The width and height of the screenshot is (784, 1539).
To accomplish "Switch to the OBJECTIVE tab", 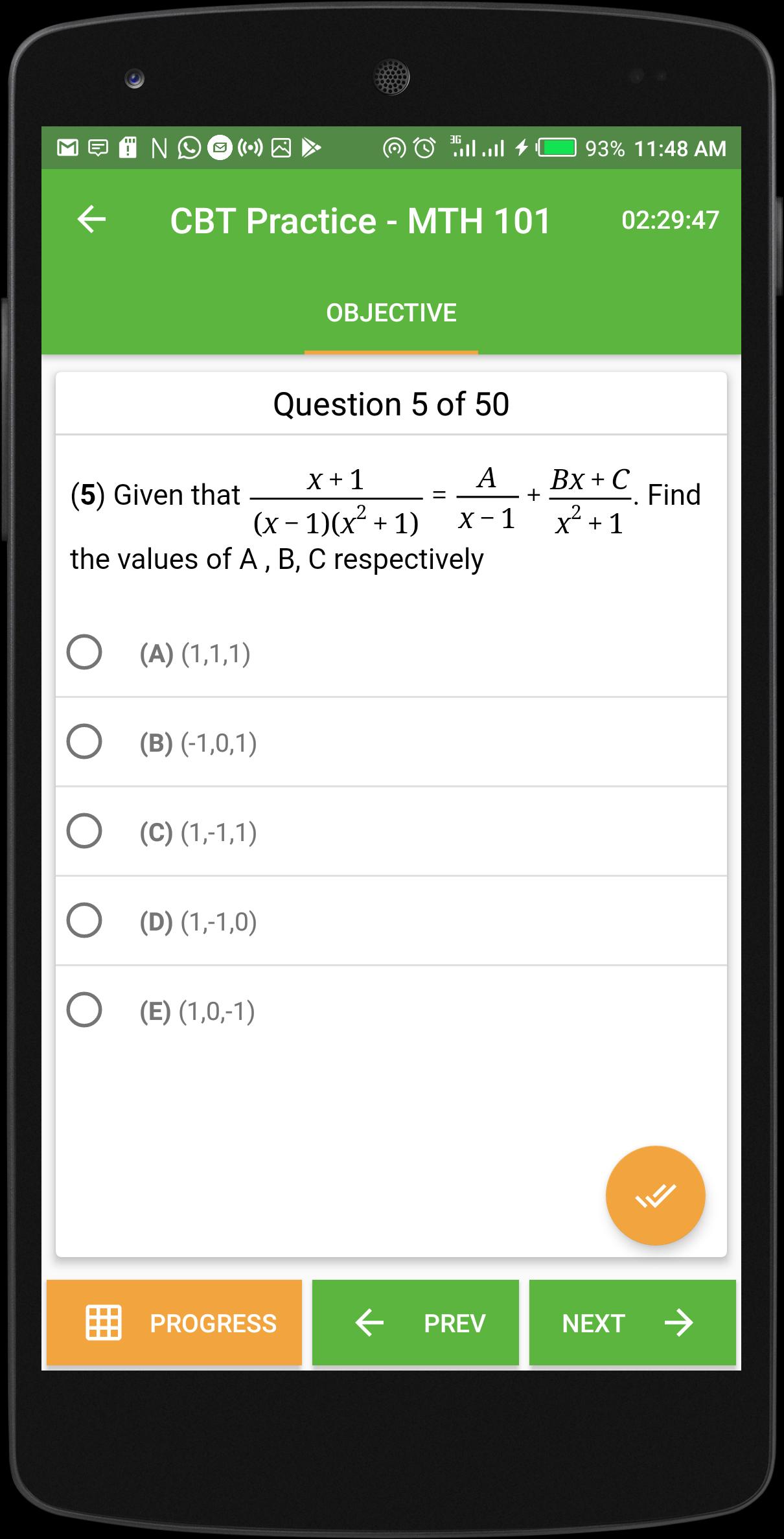I will [391, 313].
